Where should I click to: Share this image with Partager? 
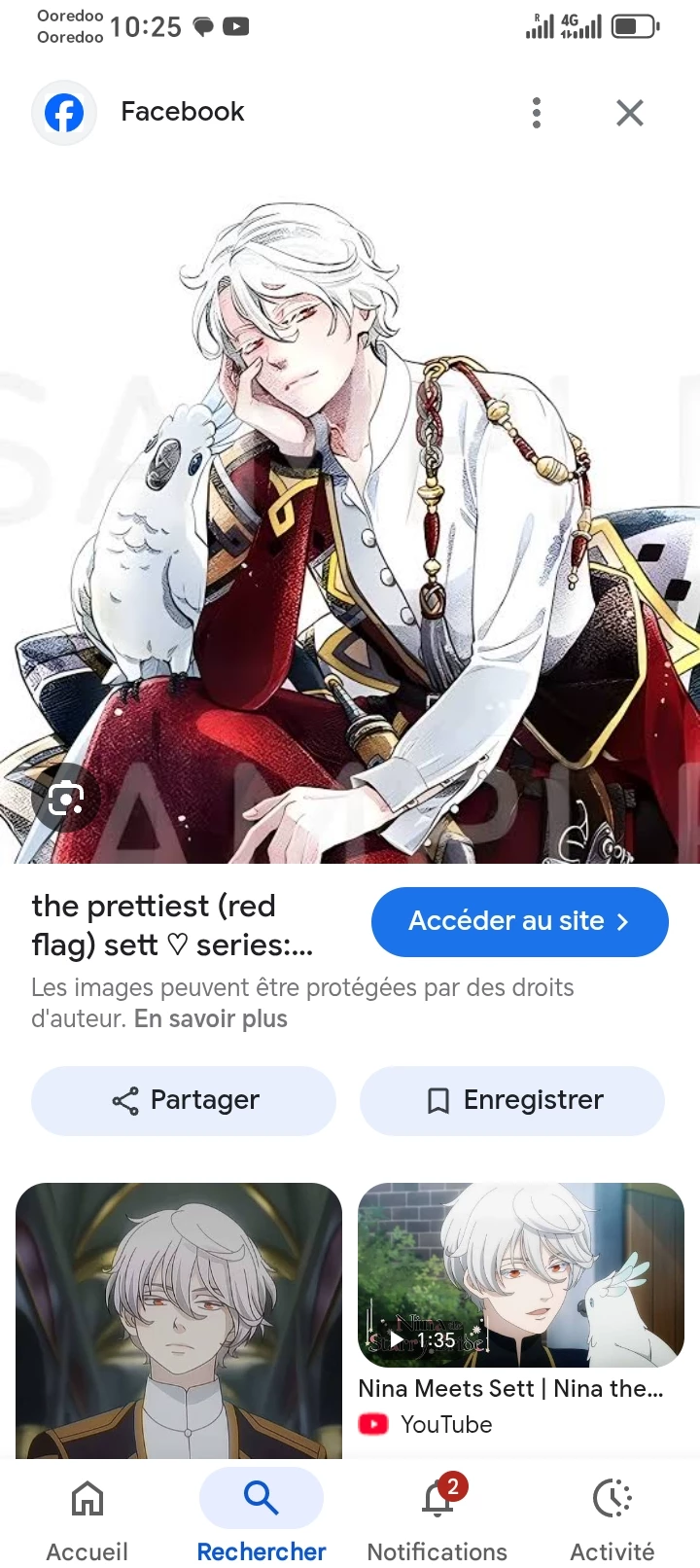184,1100
